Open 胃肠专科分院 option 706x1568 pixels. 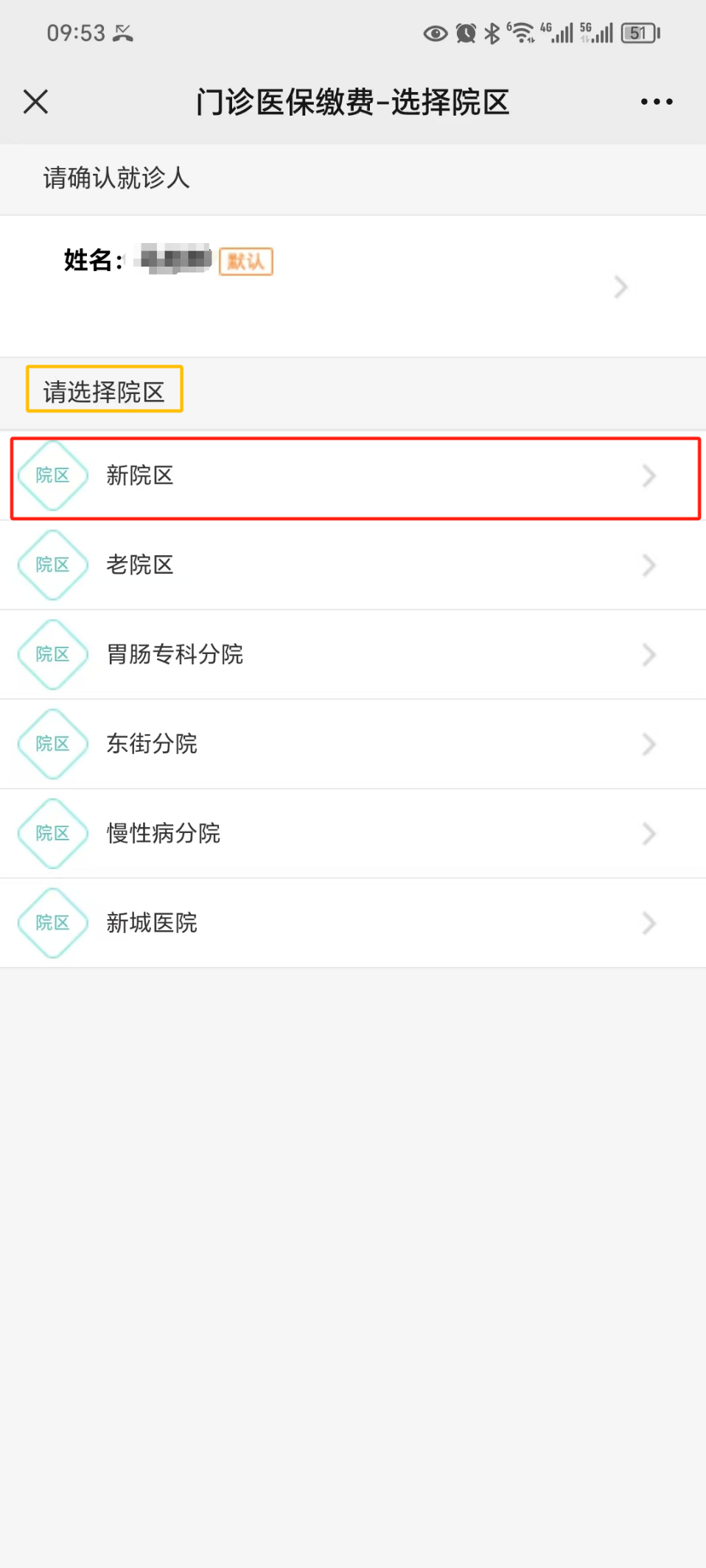[x=353, y=655]
